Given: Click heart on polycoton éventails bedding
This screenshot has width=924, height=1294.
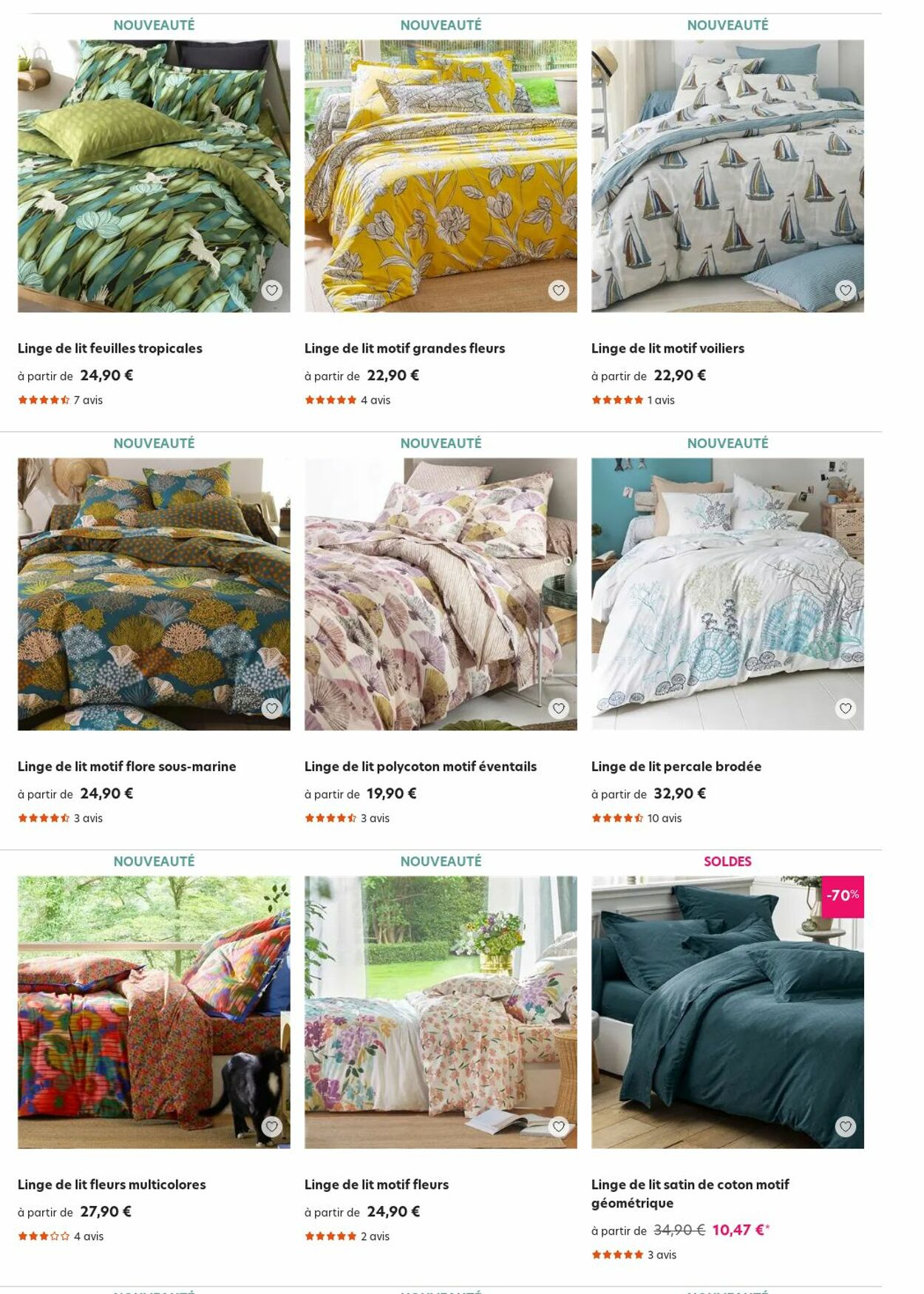Looking at the screenshot, I should click(558, 708).
